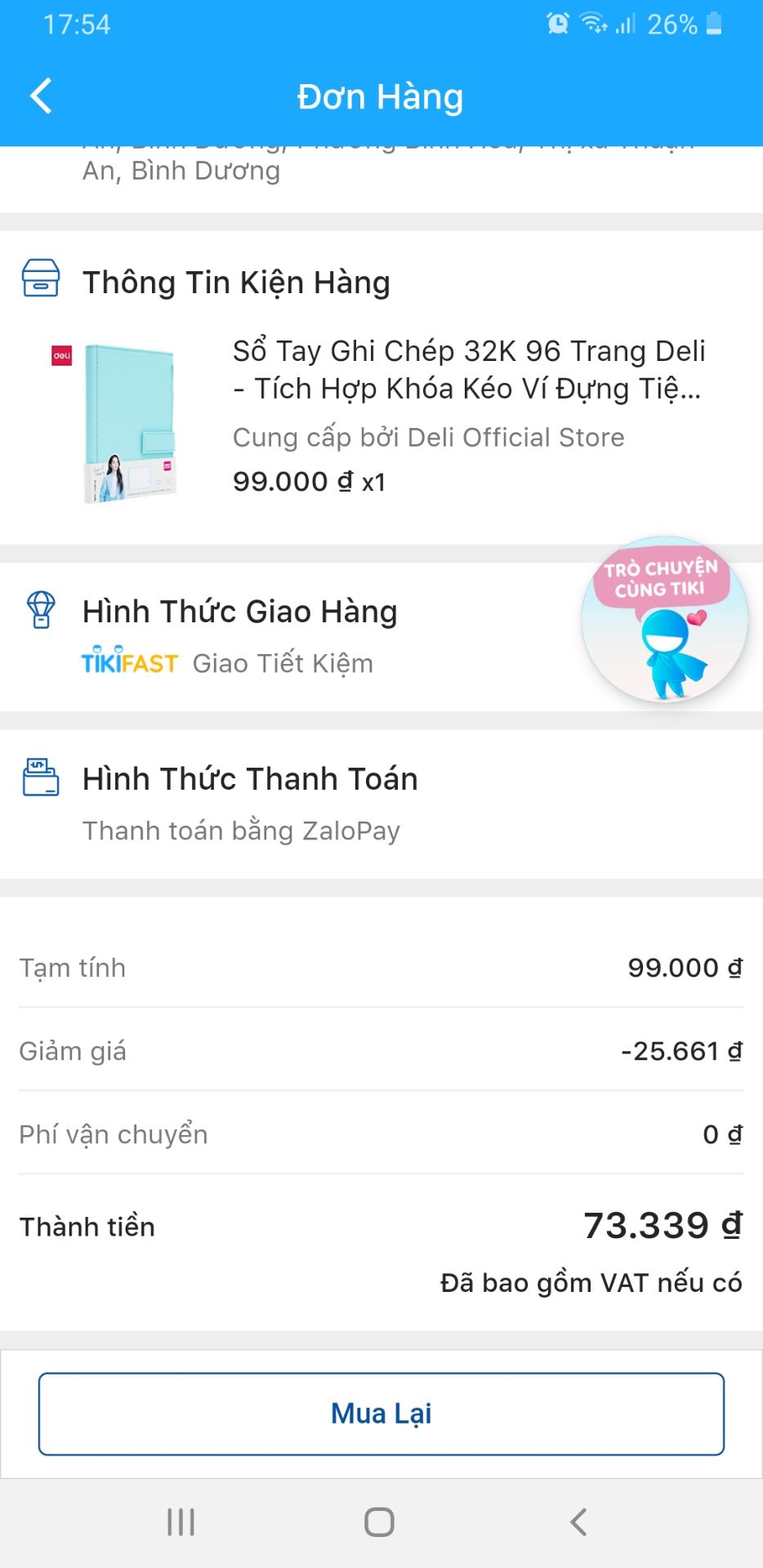Tap the Đơn Hàng title bar
This screenshot has width=763, height=1568.
coord(381,96)
